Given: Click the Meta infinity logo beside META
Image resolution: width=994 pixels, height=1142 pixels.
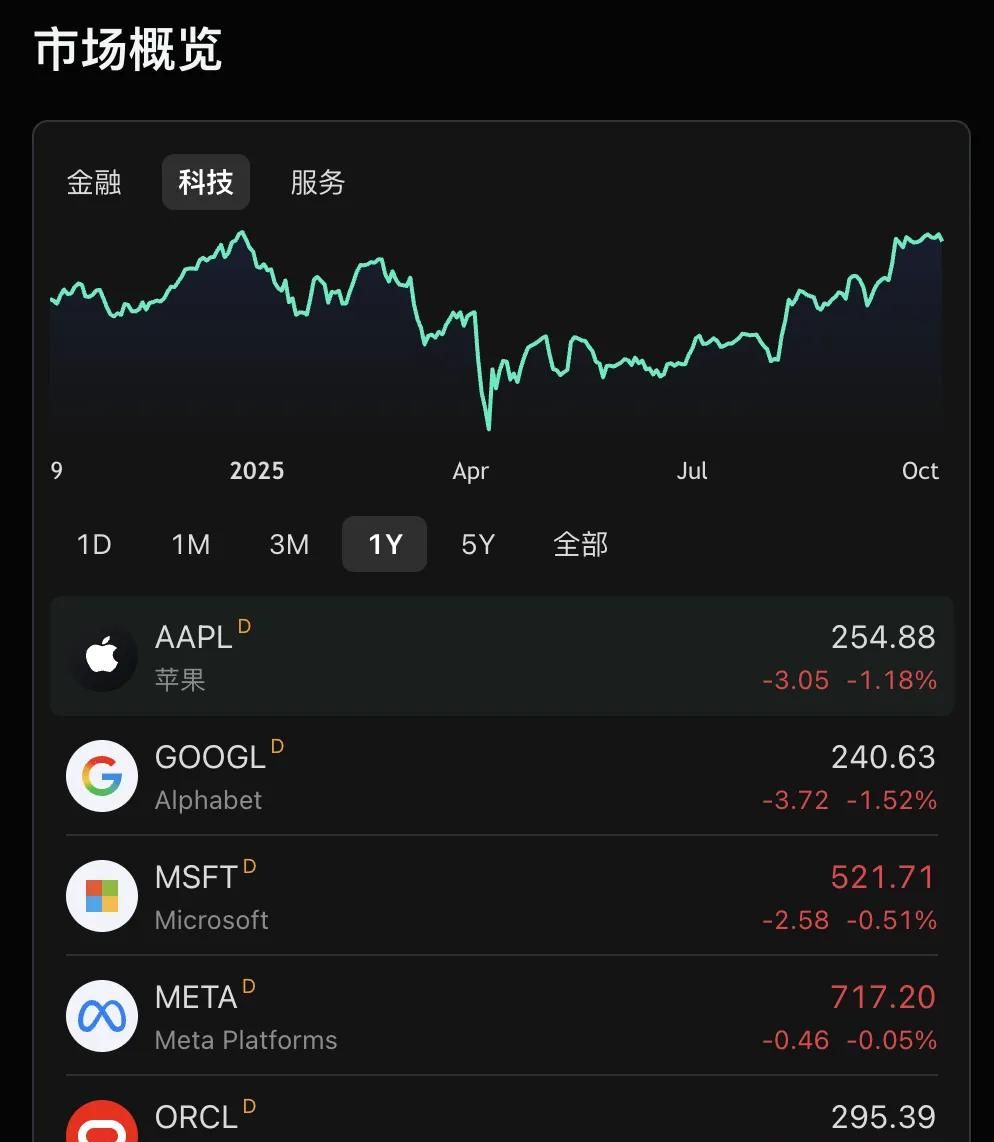Looking at the screenshot, I should pos(102,1017).
